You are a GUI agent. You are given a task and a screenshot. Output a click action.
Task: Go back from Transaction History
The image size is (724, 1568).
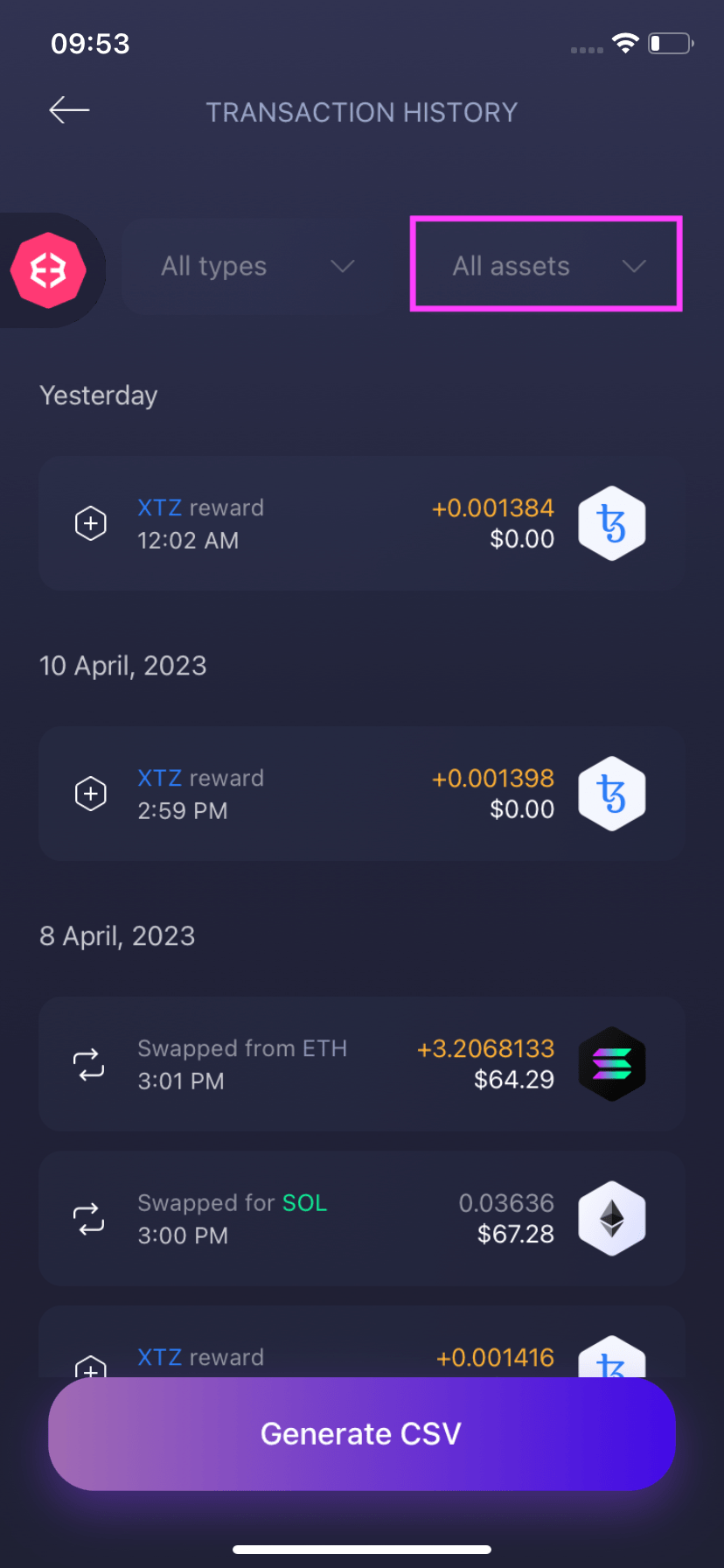click(x=69, y=110)
